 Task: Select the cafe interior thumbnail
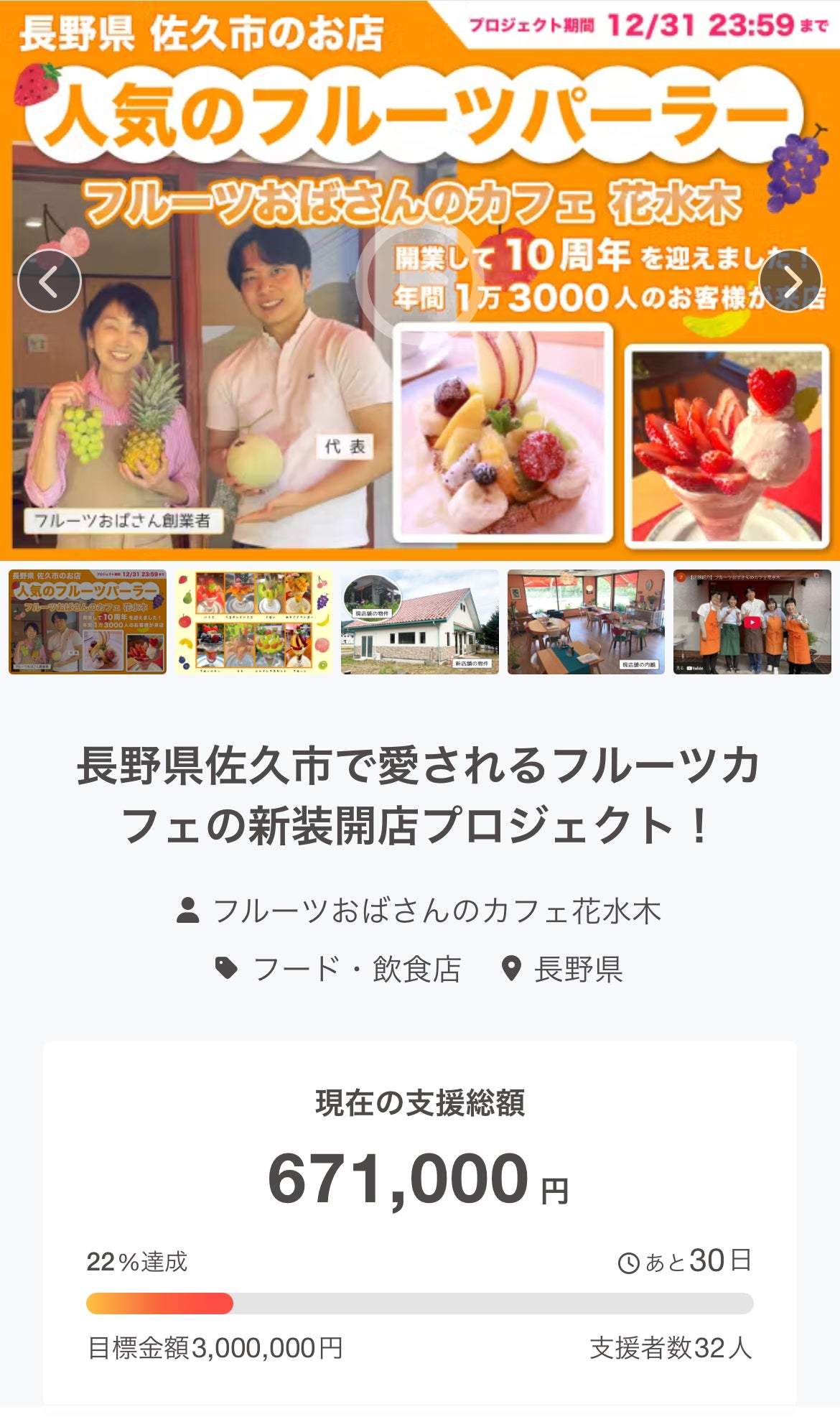click(586, 622)
